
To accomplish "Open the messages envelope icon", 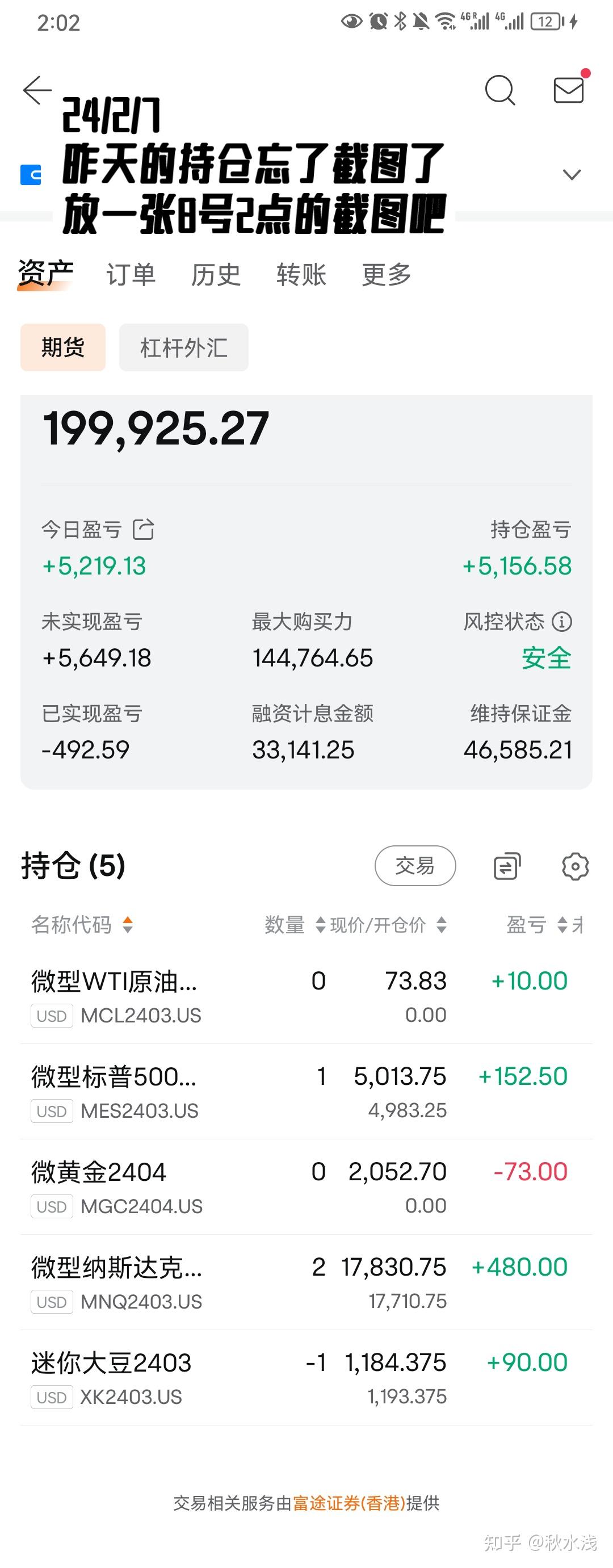I will pyautogui.click(x=569, y=90).
